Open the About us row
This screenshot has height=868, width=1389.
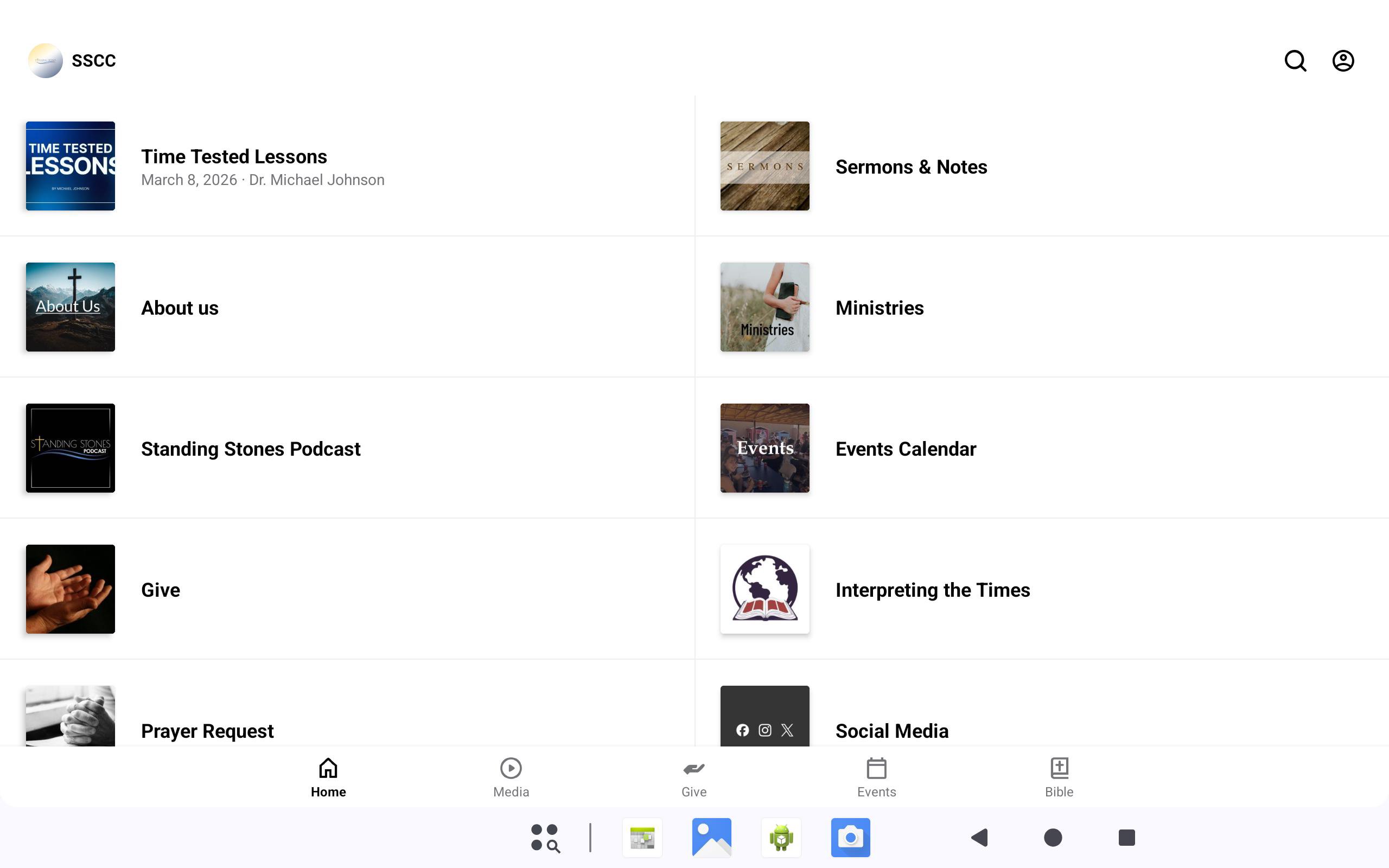point(180,308)
